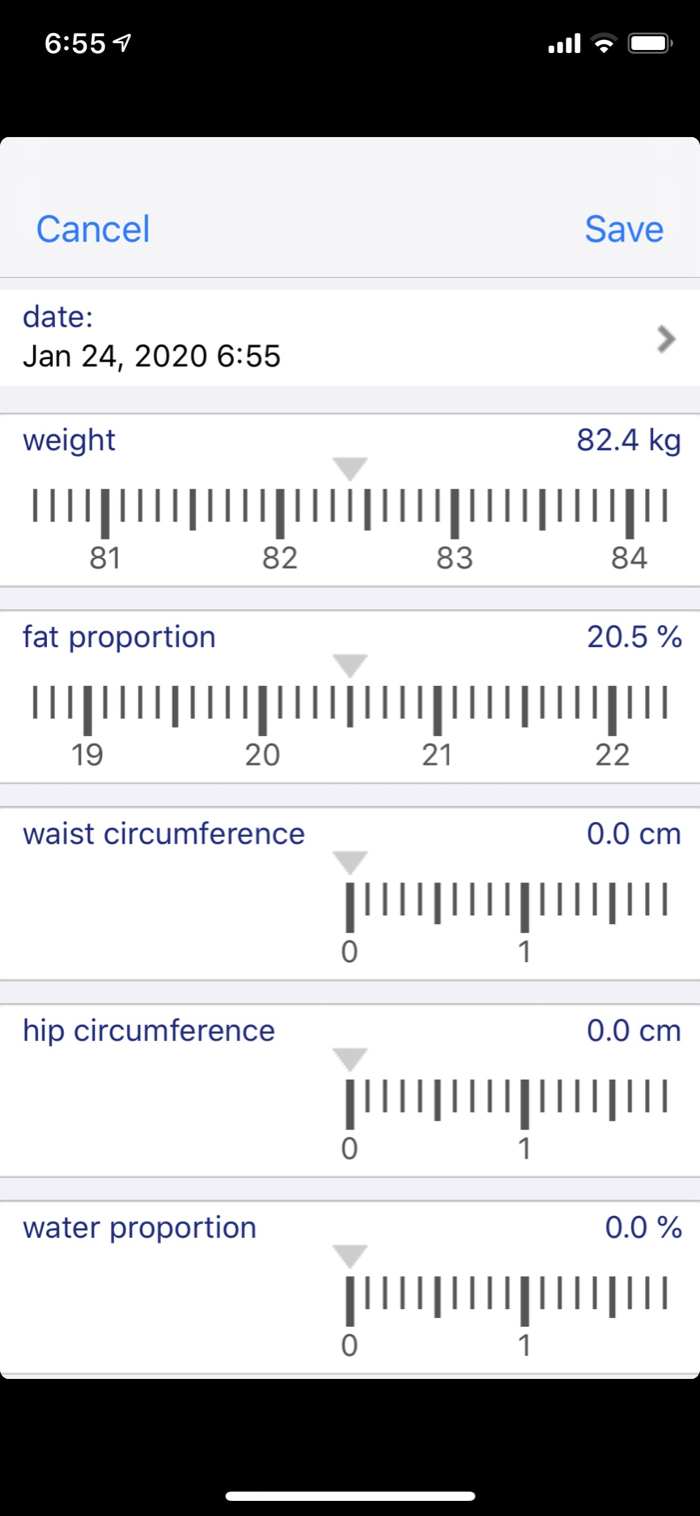This screenshot has width=700, height=1516.
Task: Save the measurement entry
Action: click(623, 229)
